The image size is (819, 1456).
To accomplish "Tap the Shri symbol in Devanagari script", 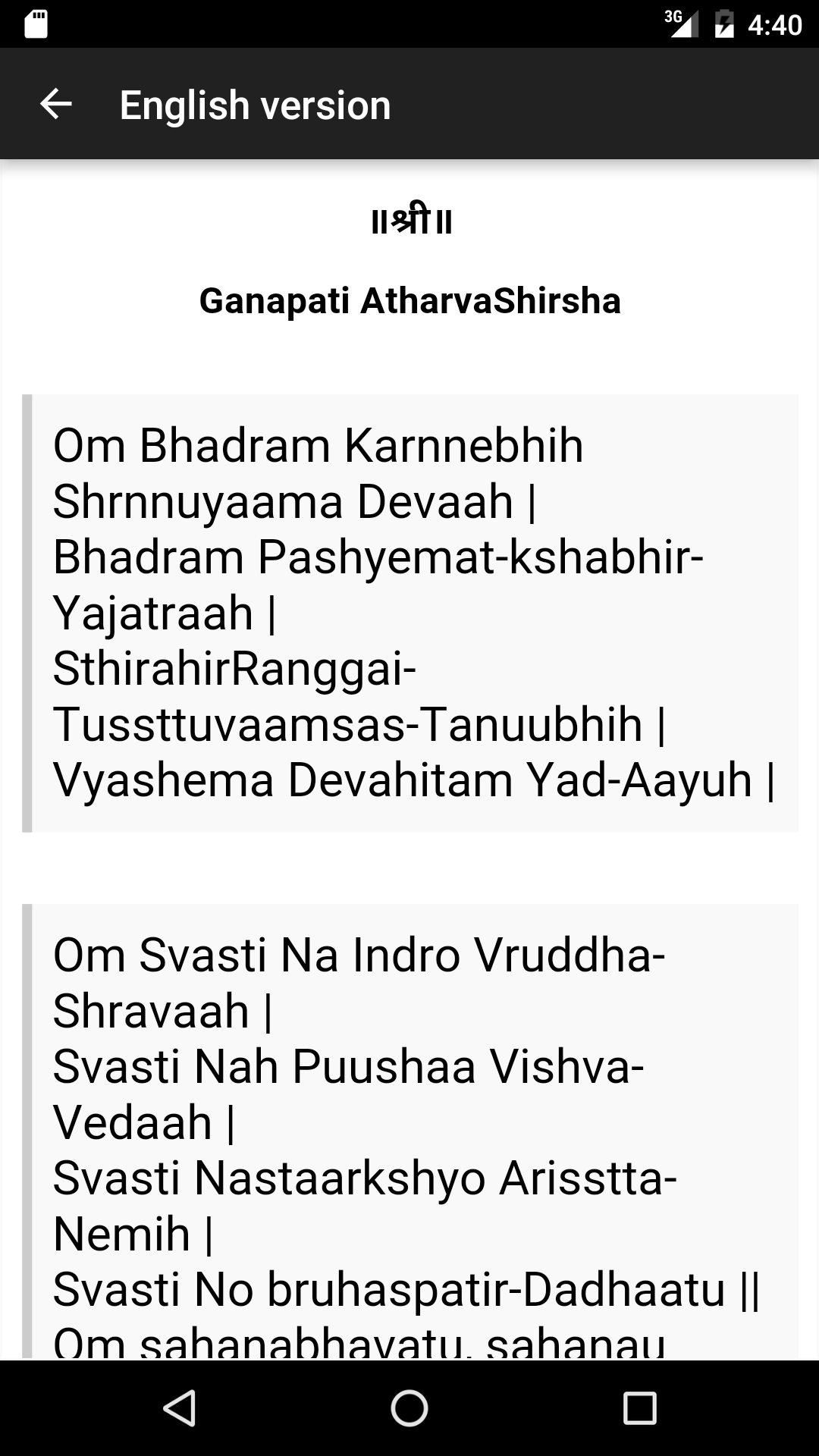I will (x=409, y=221).
